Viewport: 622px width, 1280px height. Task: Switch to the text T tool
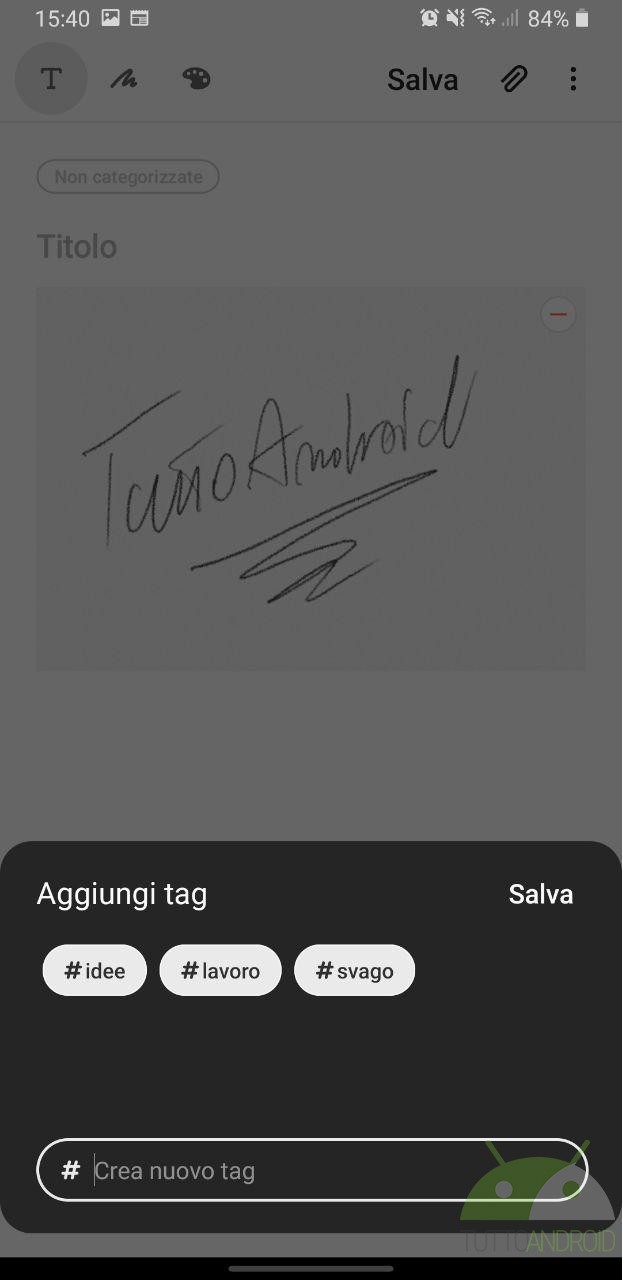[x=51, y=78]
